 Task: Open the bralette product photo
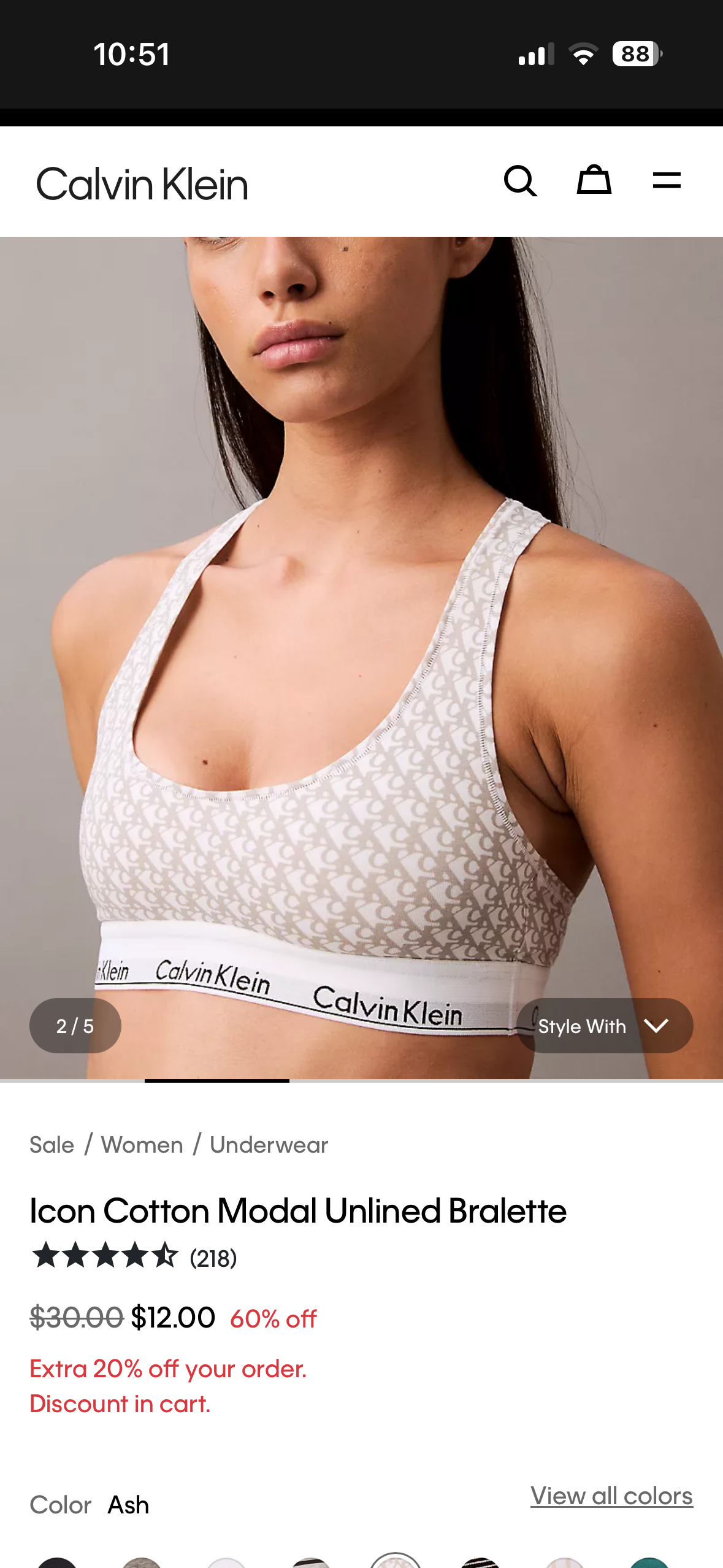coord(361,656)
